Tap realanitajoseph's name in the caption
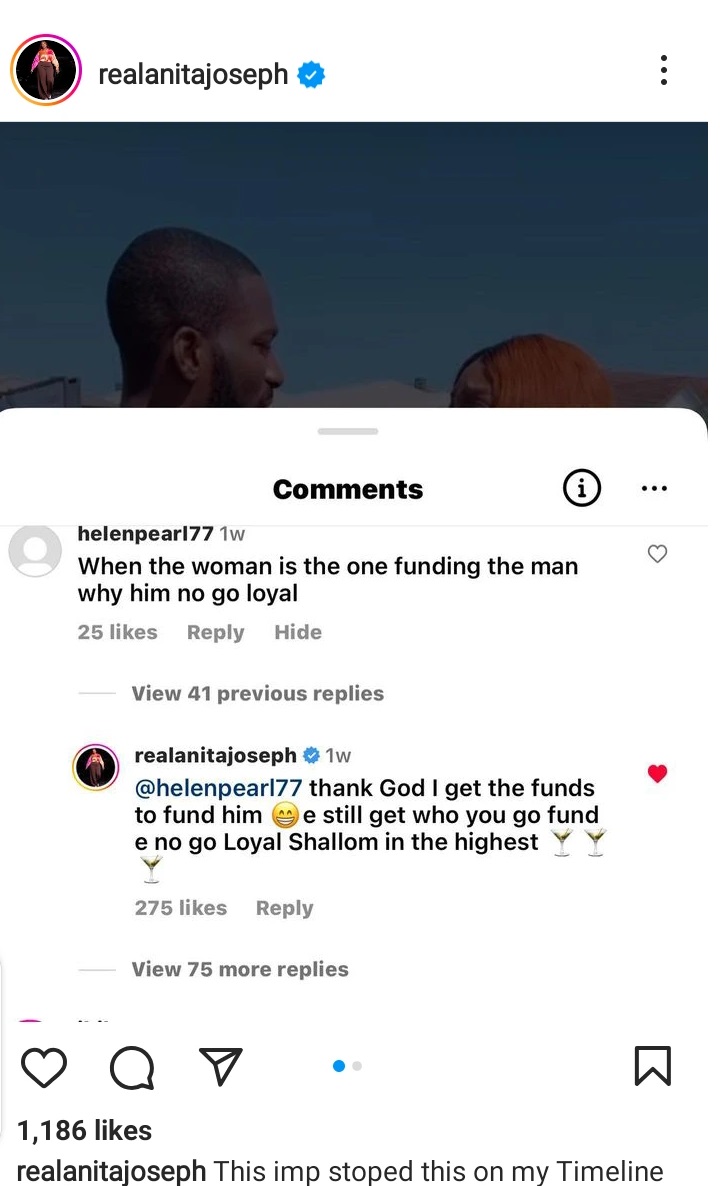This screenshot has width=720, height=1186. (112, 1171)
